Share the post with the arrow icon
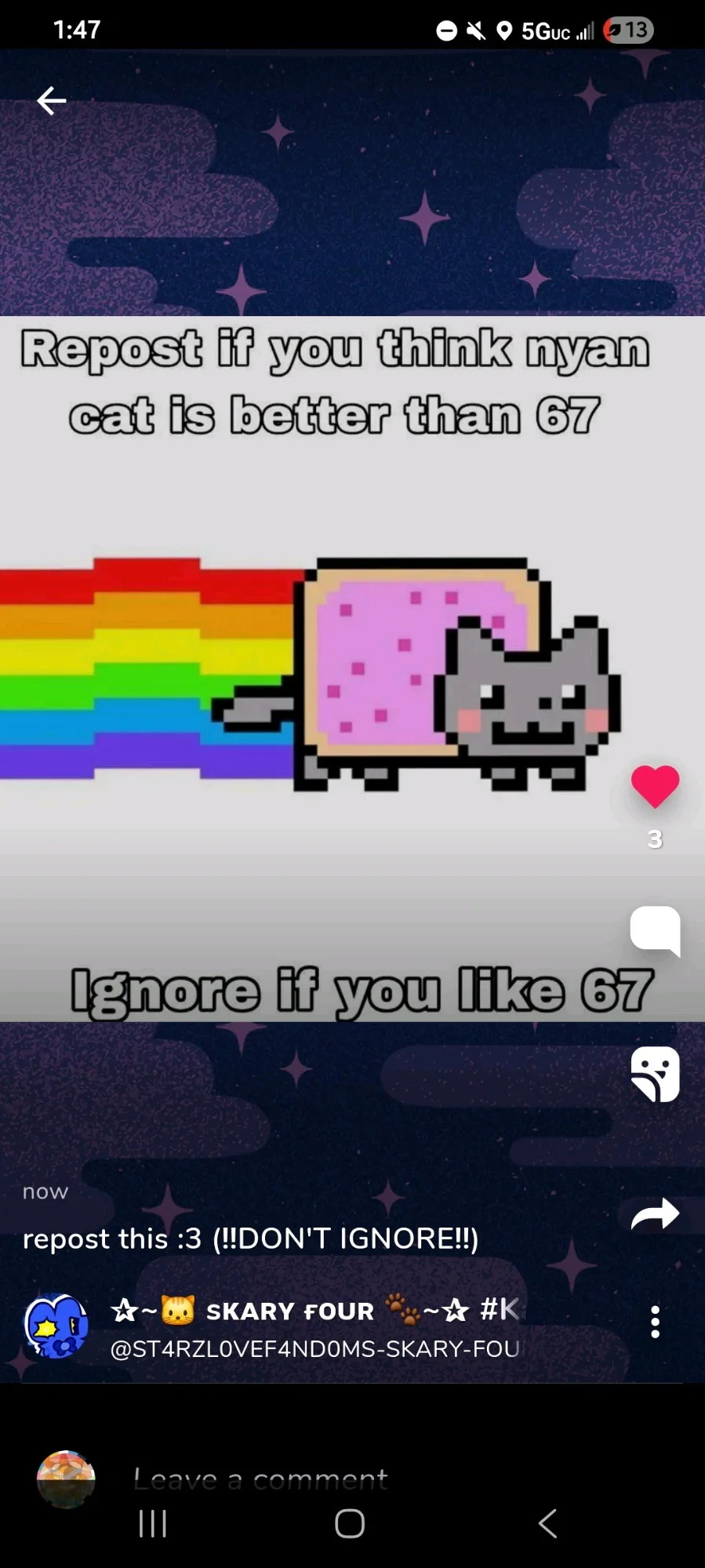The width and height of the screenshot is (705, 1568). pos(655,1214)
